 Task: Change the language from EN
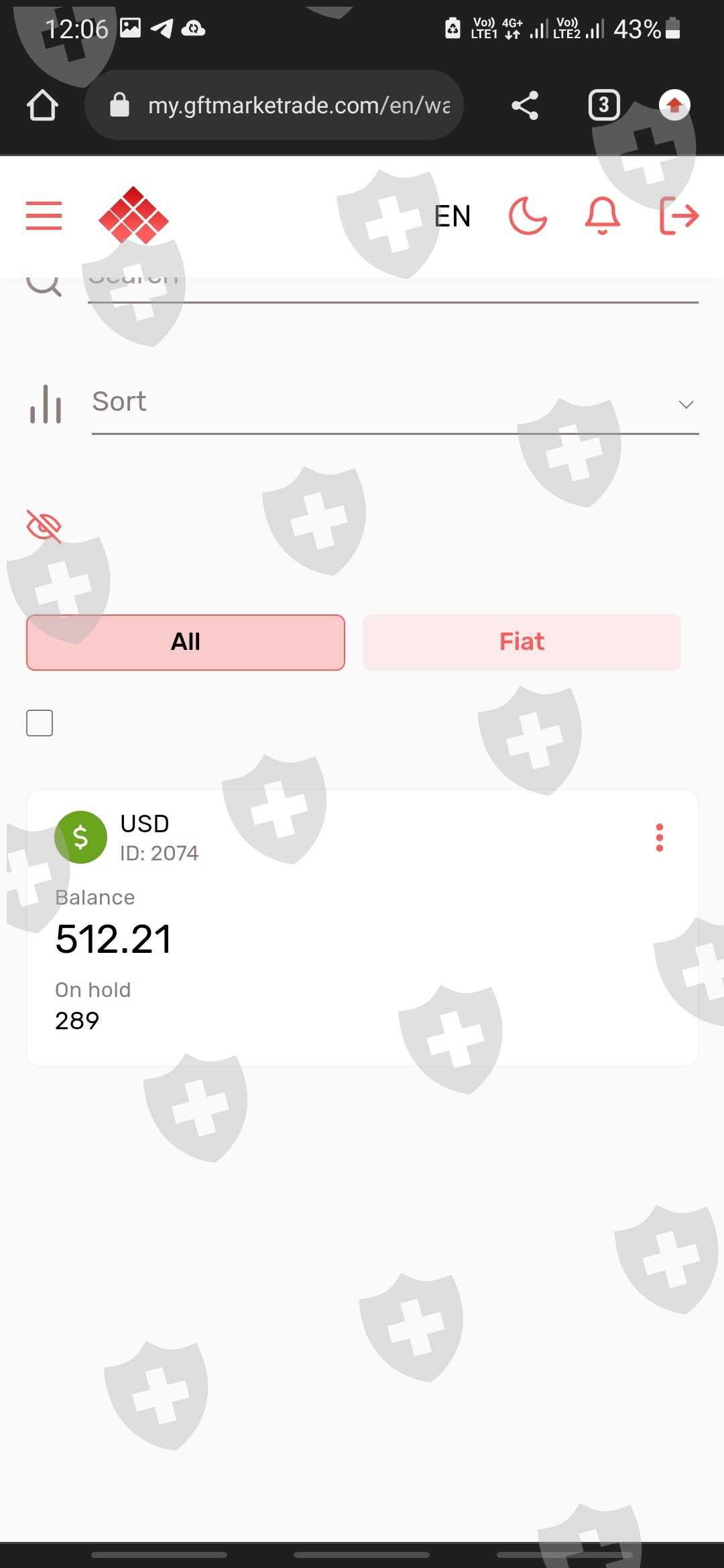pyautogui.click(x=452, y=216)
